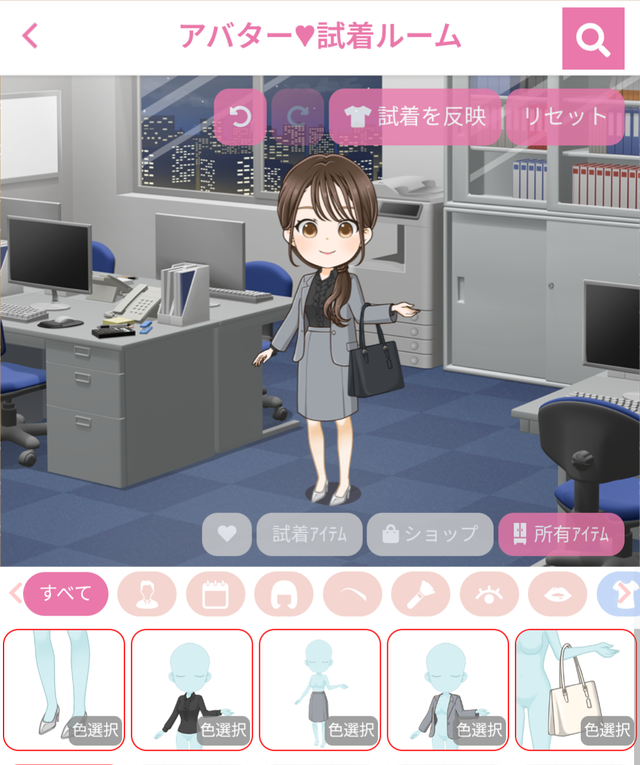The width and height of the screenshot is (640, 765).
Task: Go back using the top-left arrow
Action: pos(31,37)
